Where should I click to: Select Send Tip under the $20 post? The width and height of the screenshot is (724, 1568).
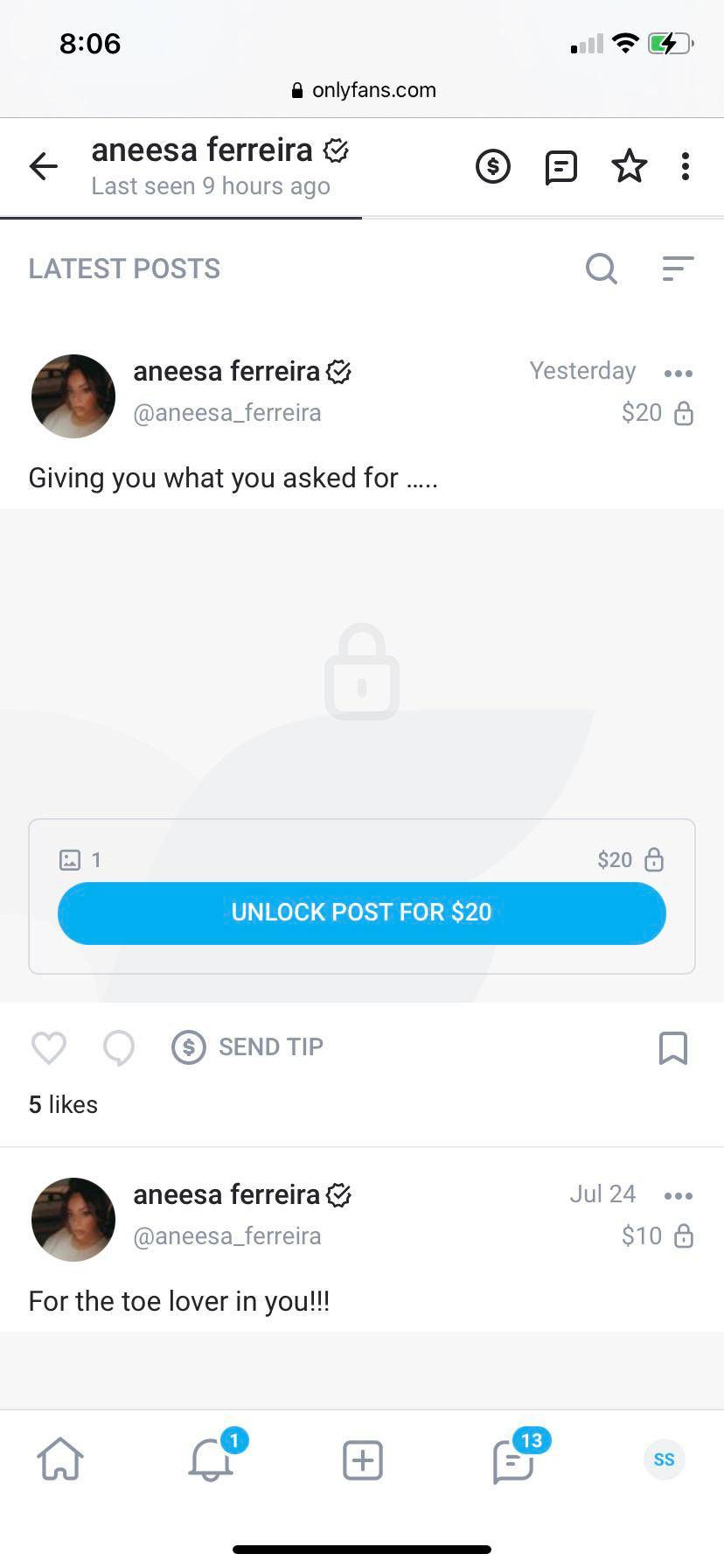click(x=248, y=1047)
